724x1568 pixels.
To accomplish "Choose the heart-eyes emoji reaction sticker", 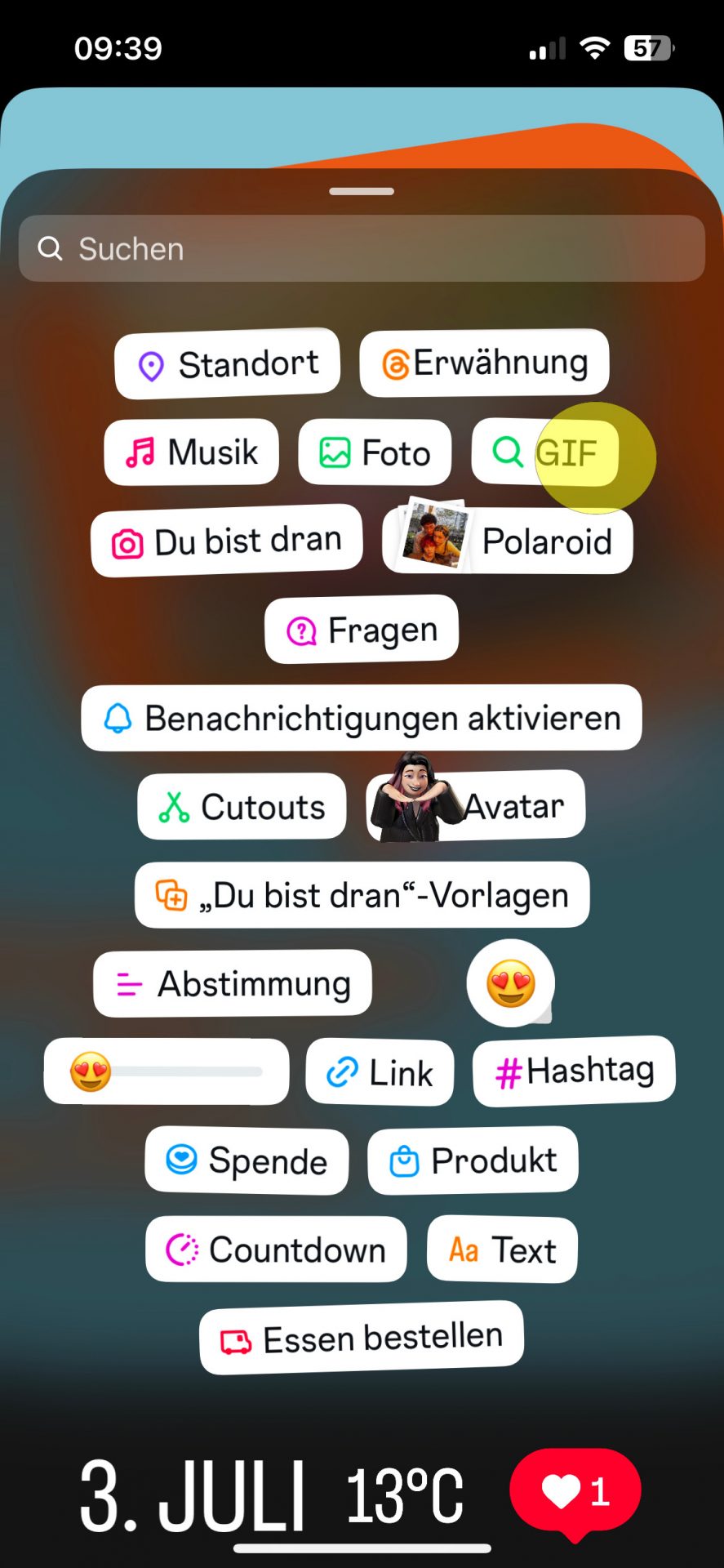I will pos(511,983).
